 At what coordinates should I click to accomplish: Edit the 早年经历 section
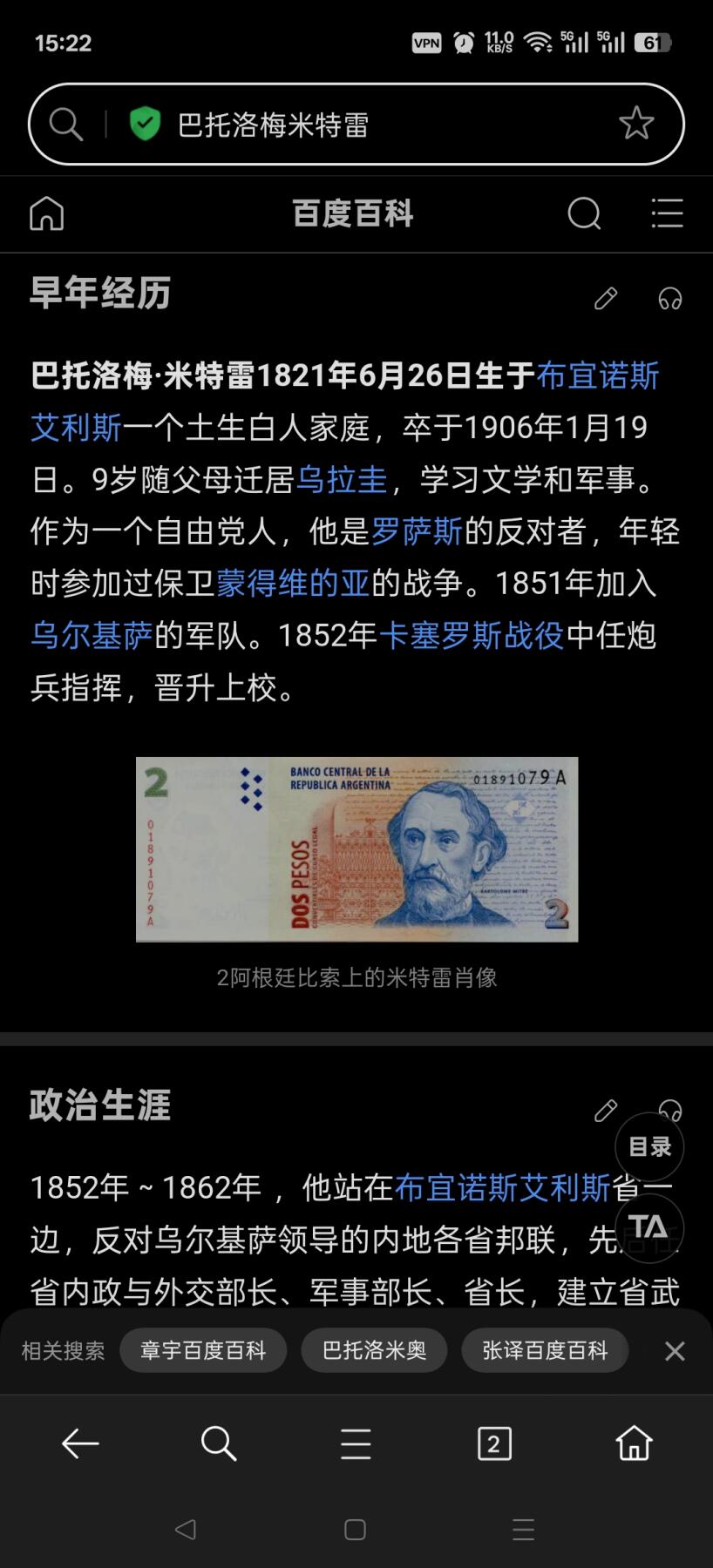coord(606,299)
